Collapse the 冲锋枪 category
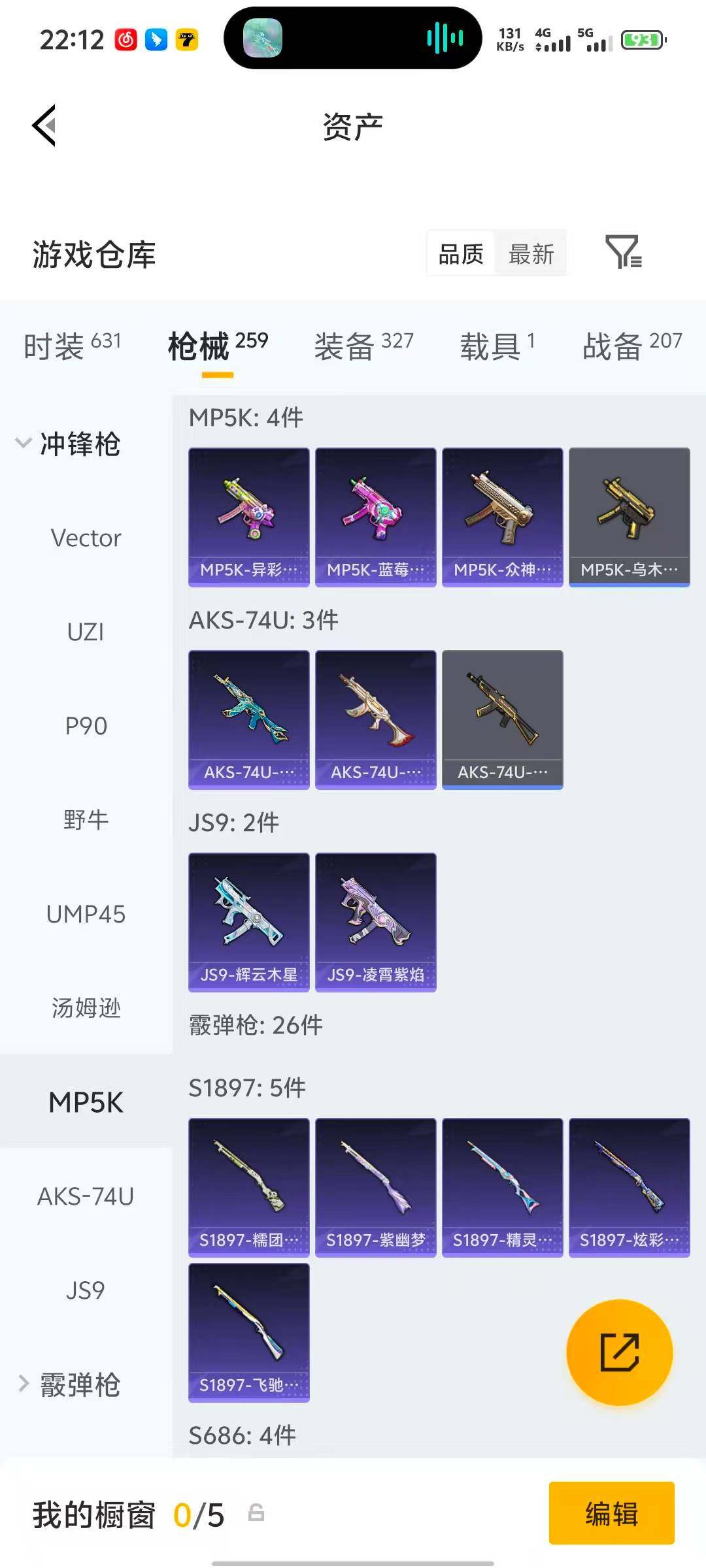Screen dimensions: 706x1568 click(x=69, y=444)
